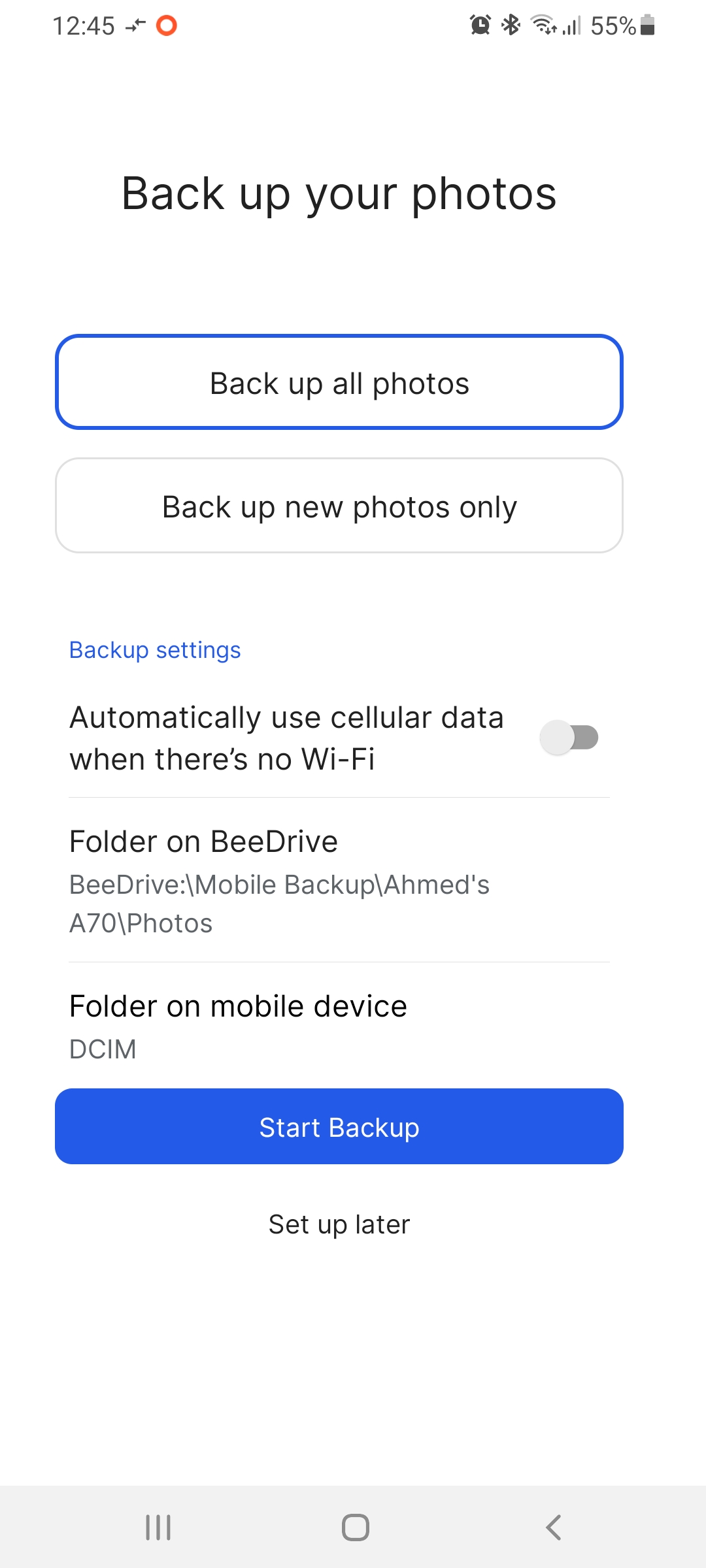The width and height of the screenshot is (706, 1568).
Task: Go back using system navigation
Action: point(553,1527)
